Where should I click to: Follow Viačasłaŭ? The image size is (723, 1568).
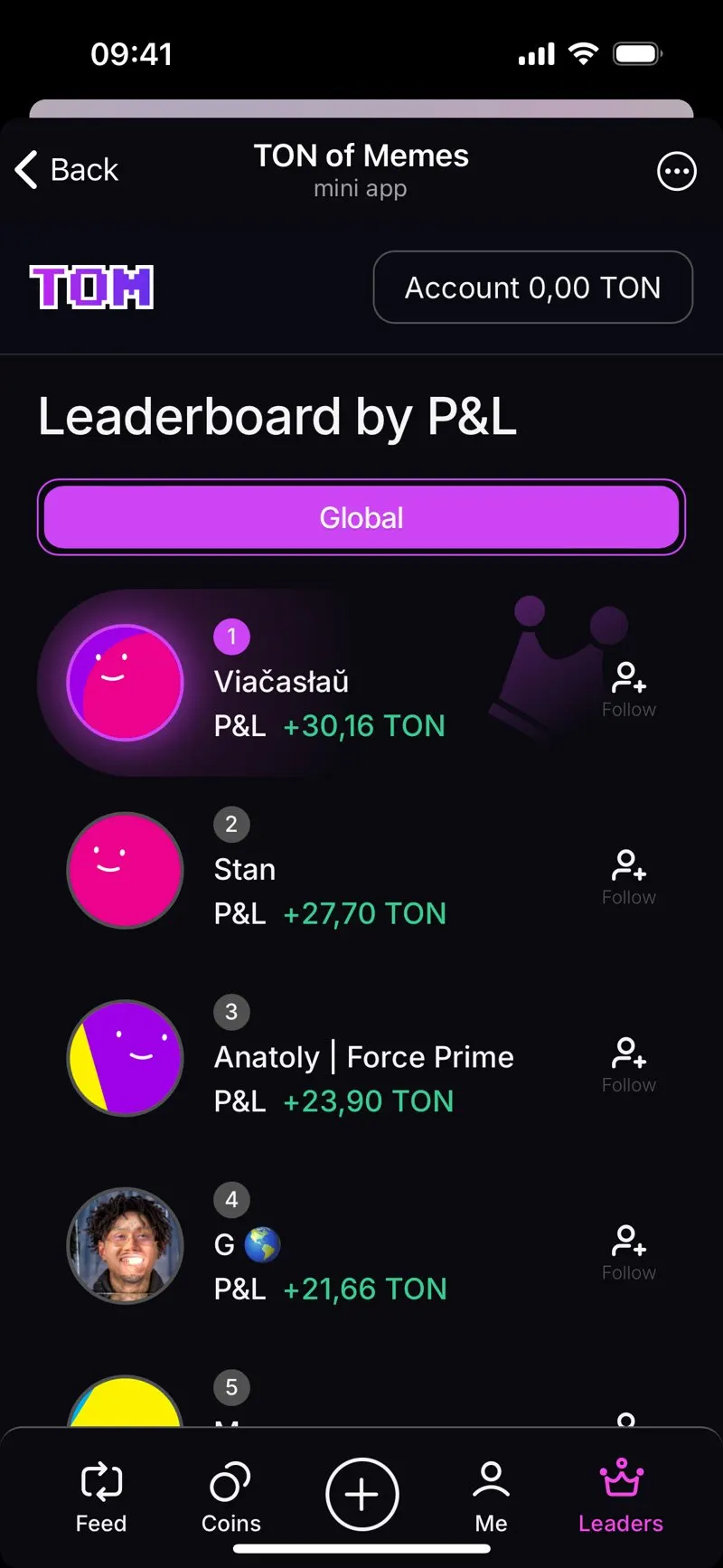(x=629, y=690)
